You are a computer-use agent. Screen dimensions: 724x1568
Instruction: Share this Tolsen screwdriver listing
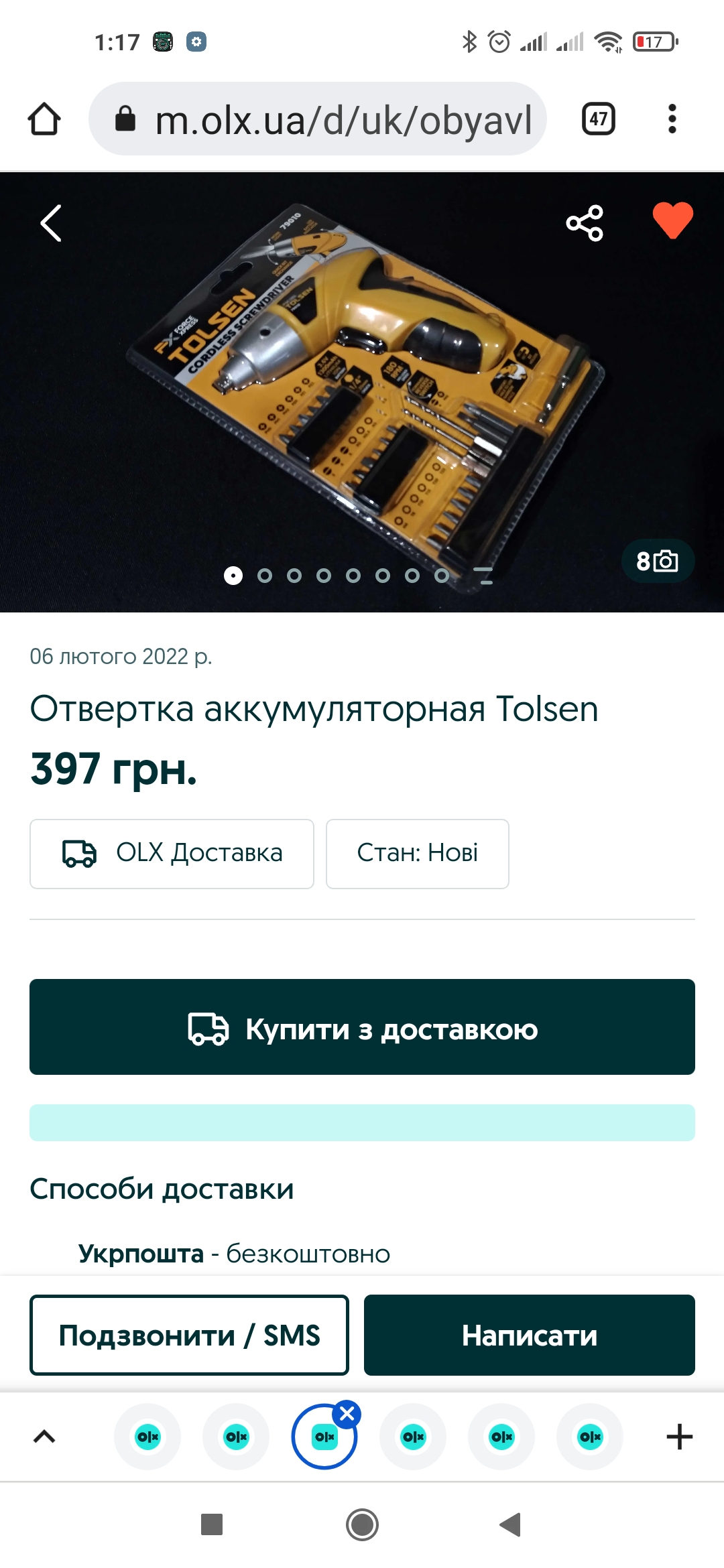point(585,223)
